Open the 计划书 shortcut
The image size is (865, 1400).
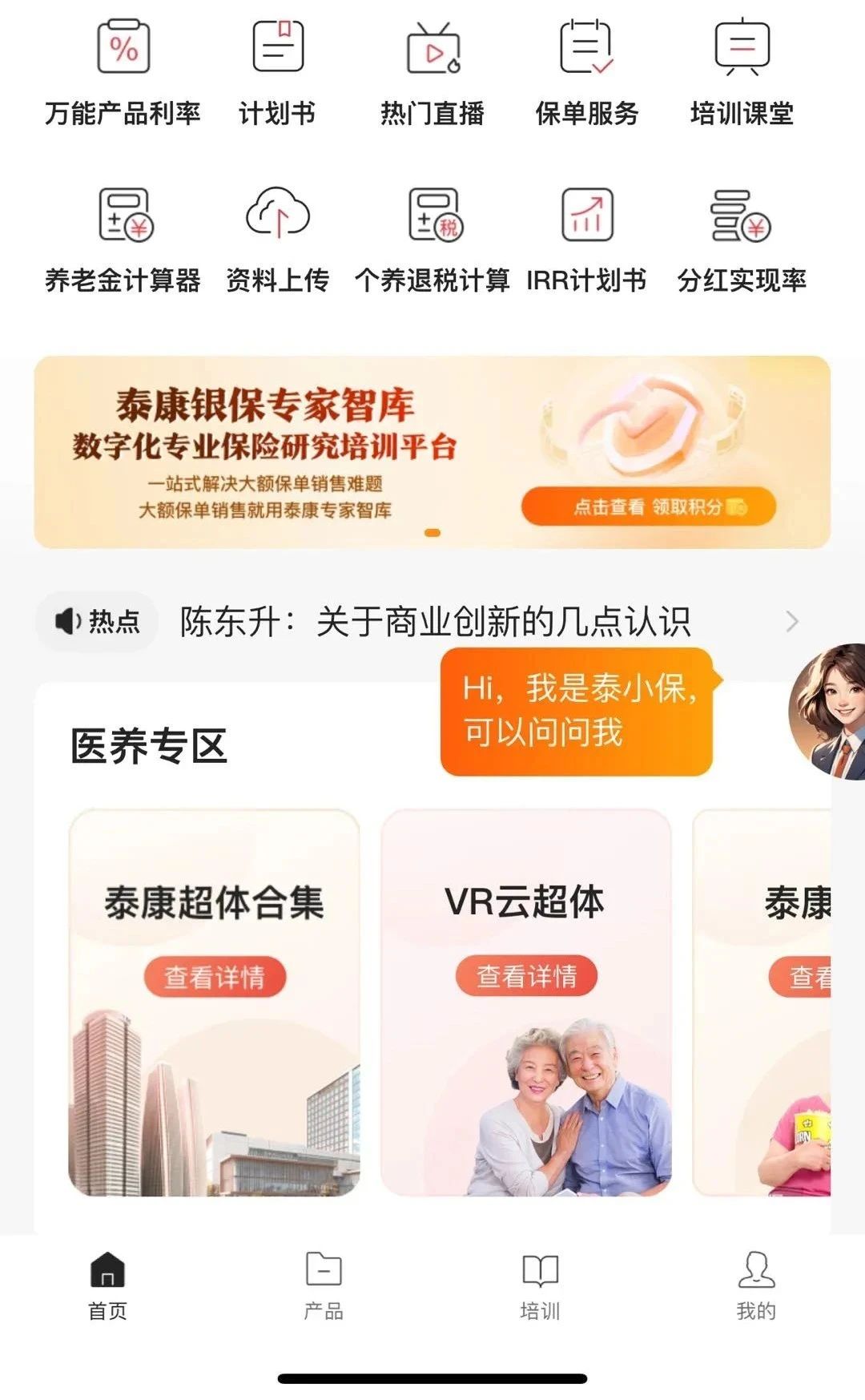tap(277, 74)
